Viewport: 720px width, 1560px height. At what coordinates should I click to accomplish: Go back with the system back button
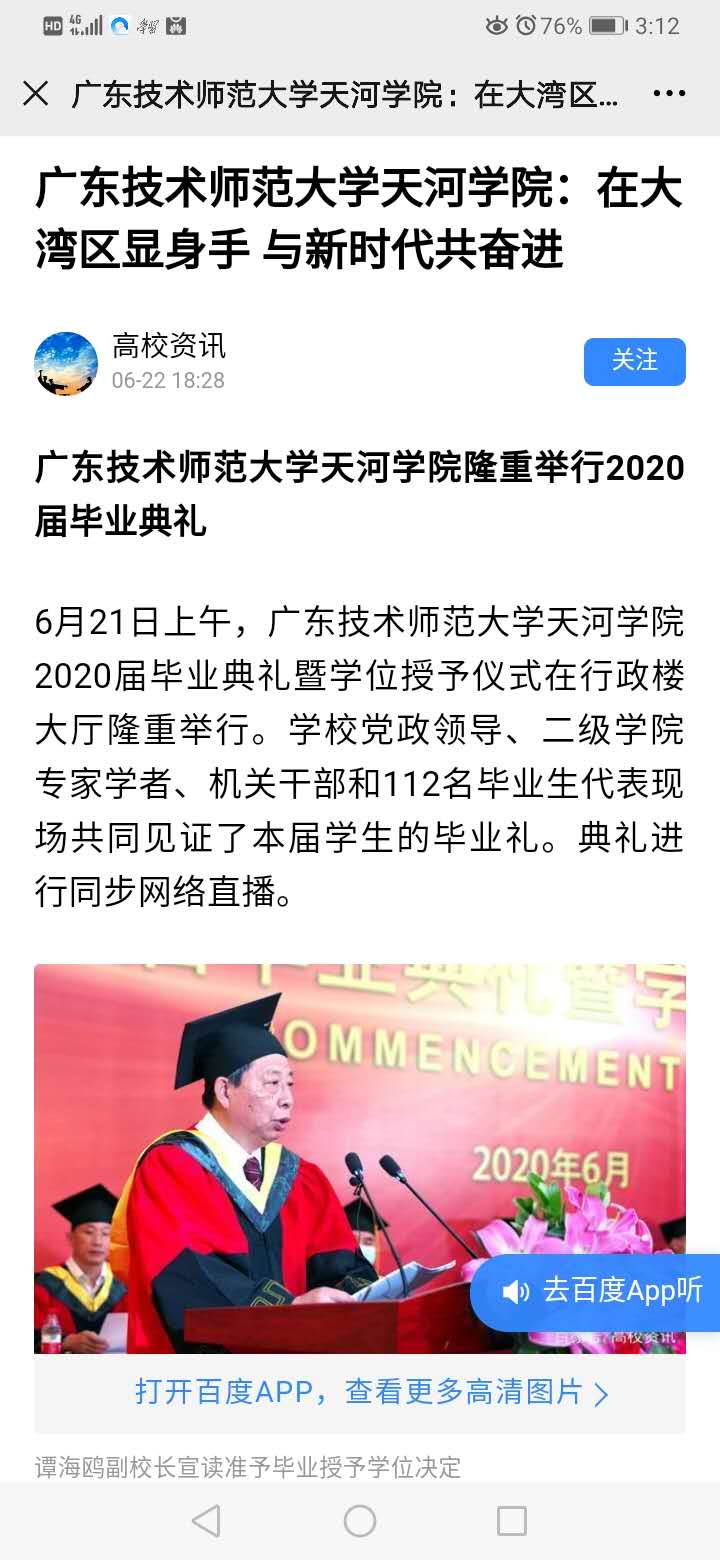pyautogui.click(x=206, y=1521)
